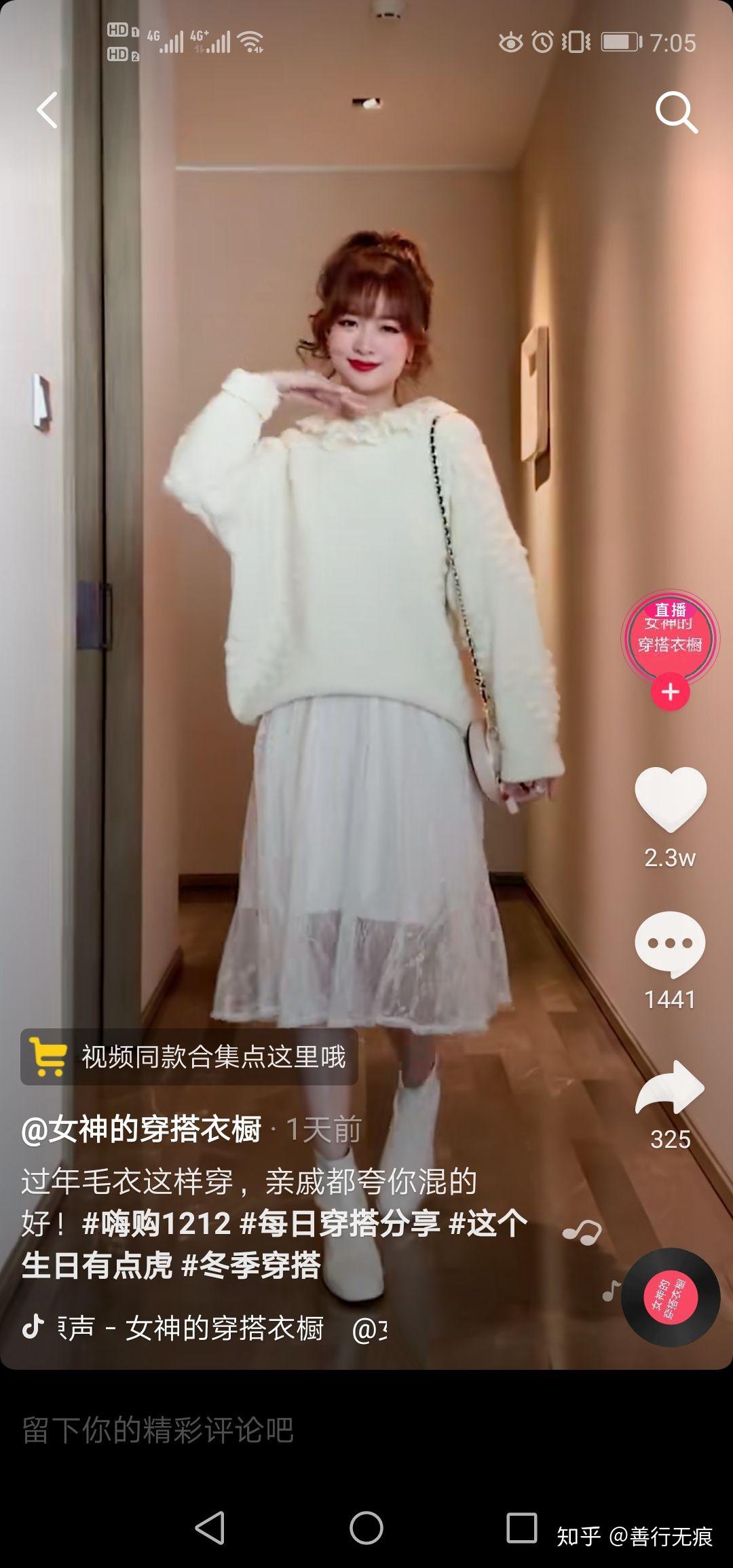Tap the system back triangle
This screenshot has height=1568, width=733.
point(210,1528)
